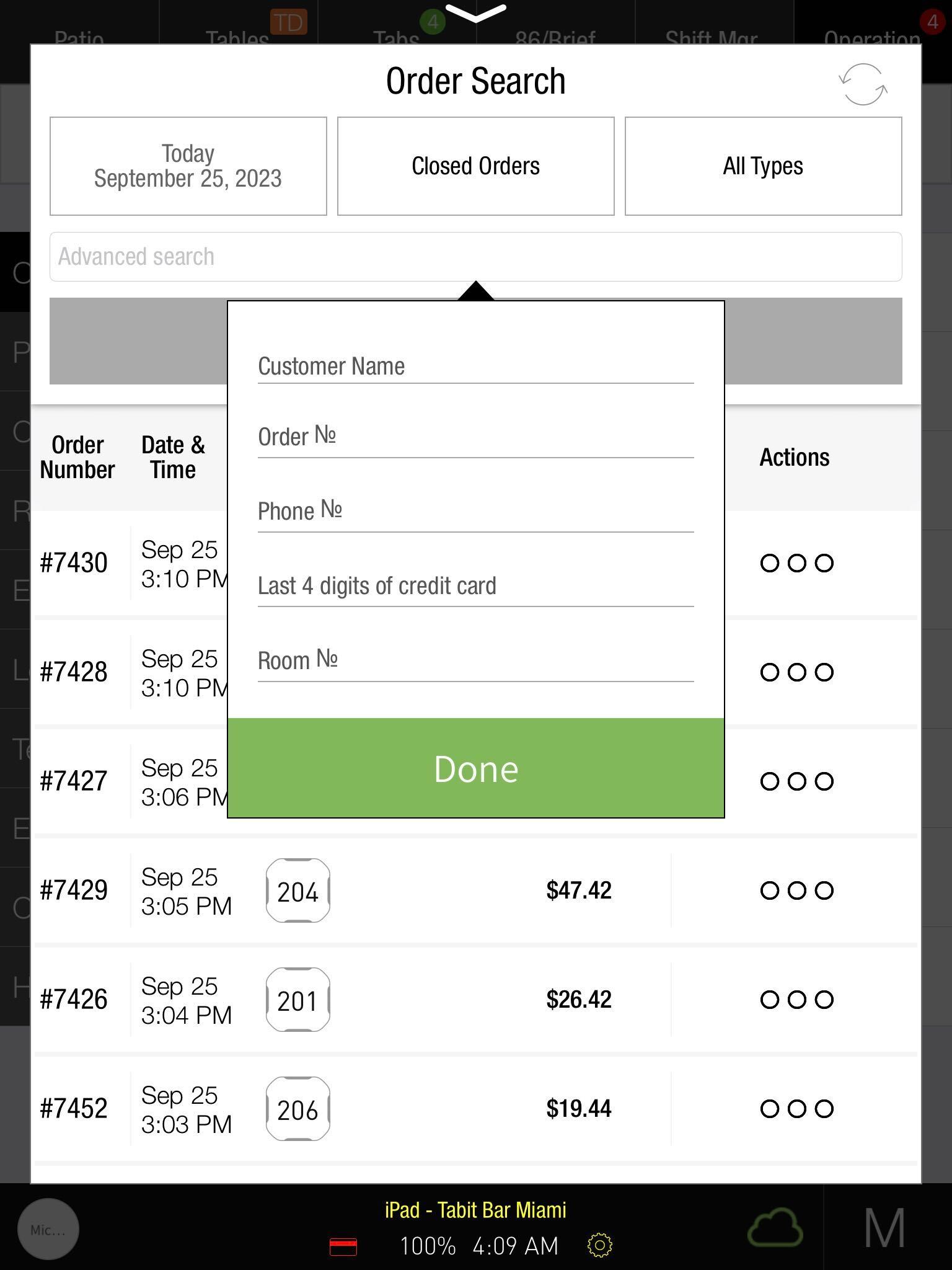Collapse the panel with the top chevron

[475, 12]
